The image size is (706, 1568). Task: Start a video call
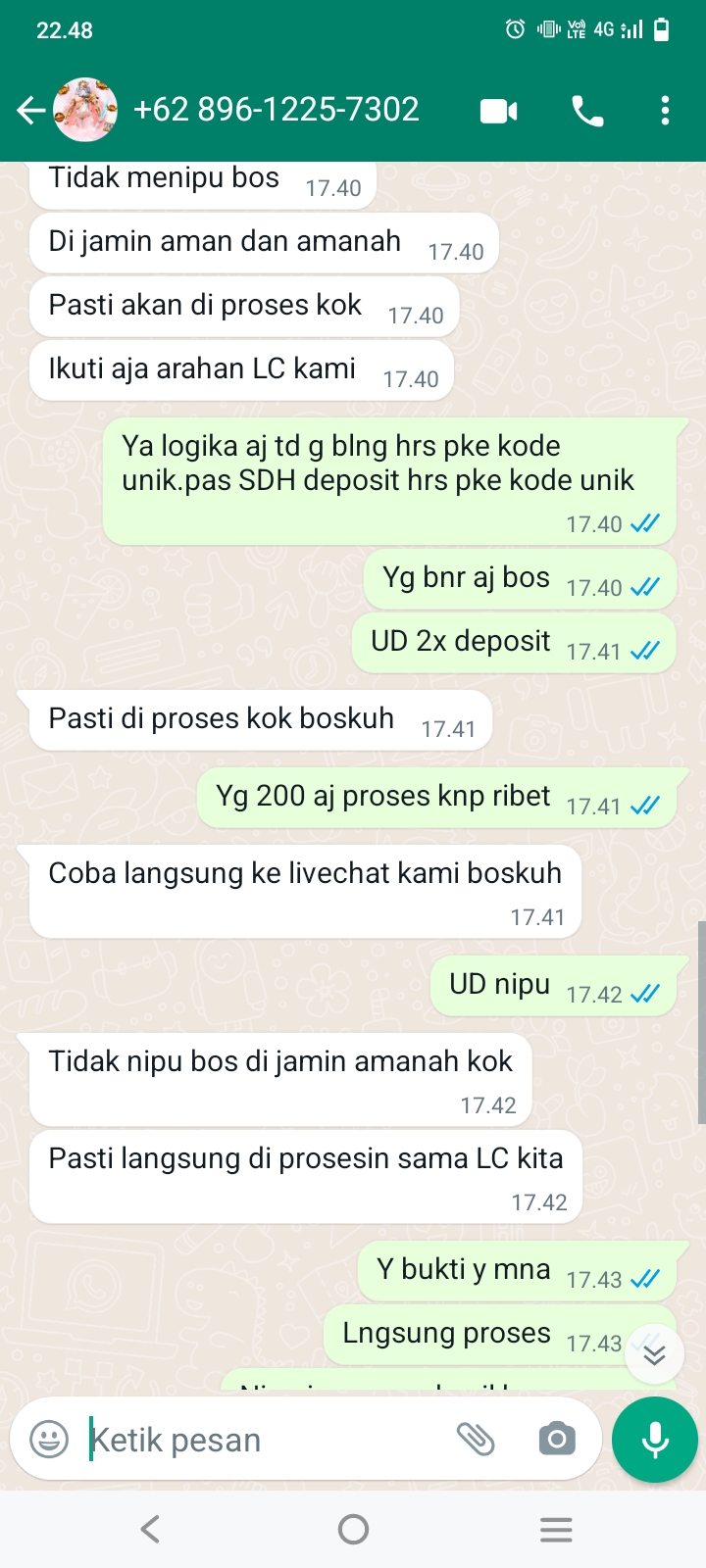498,111
